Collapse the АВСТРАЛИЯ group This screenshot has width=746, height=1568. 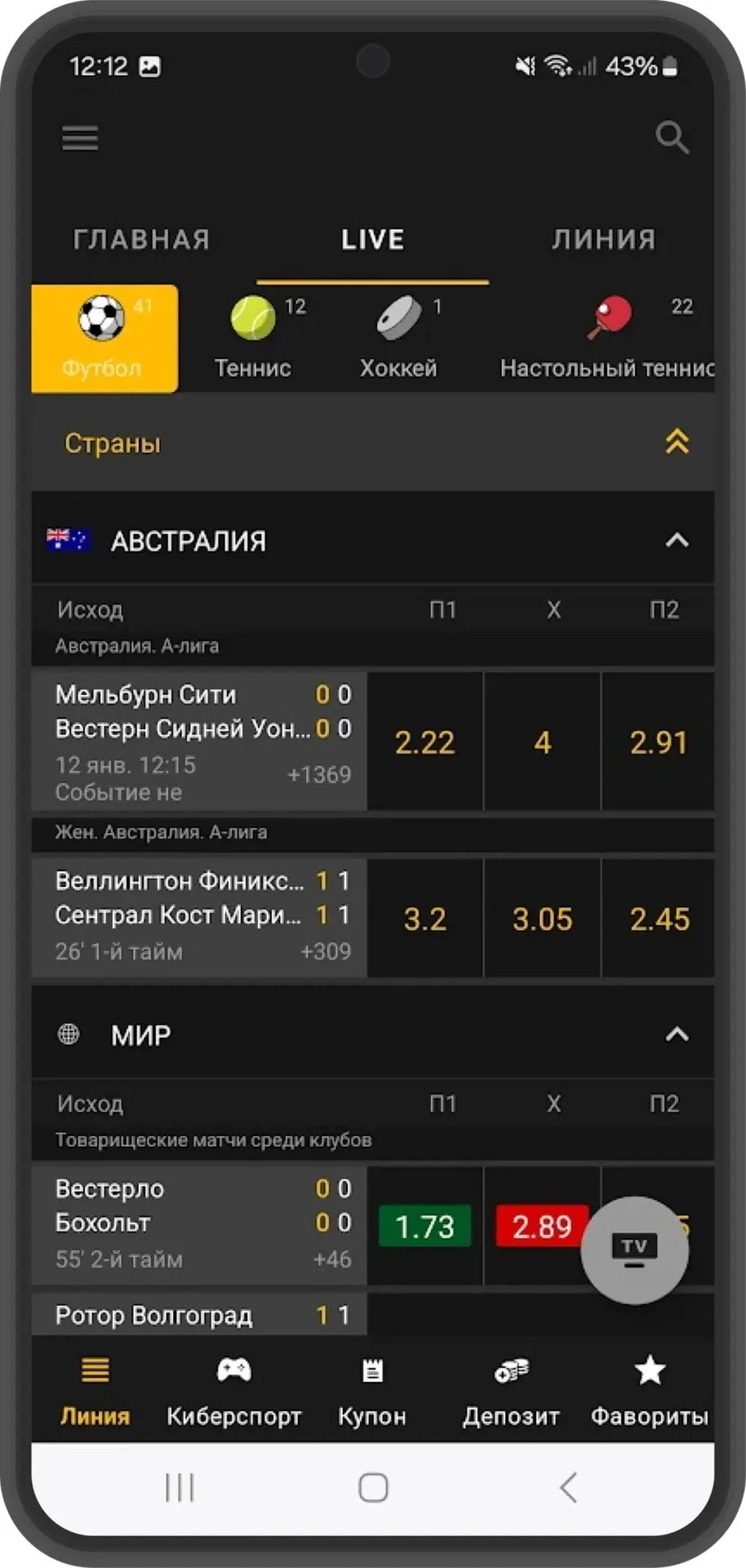(677, 541)
